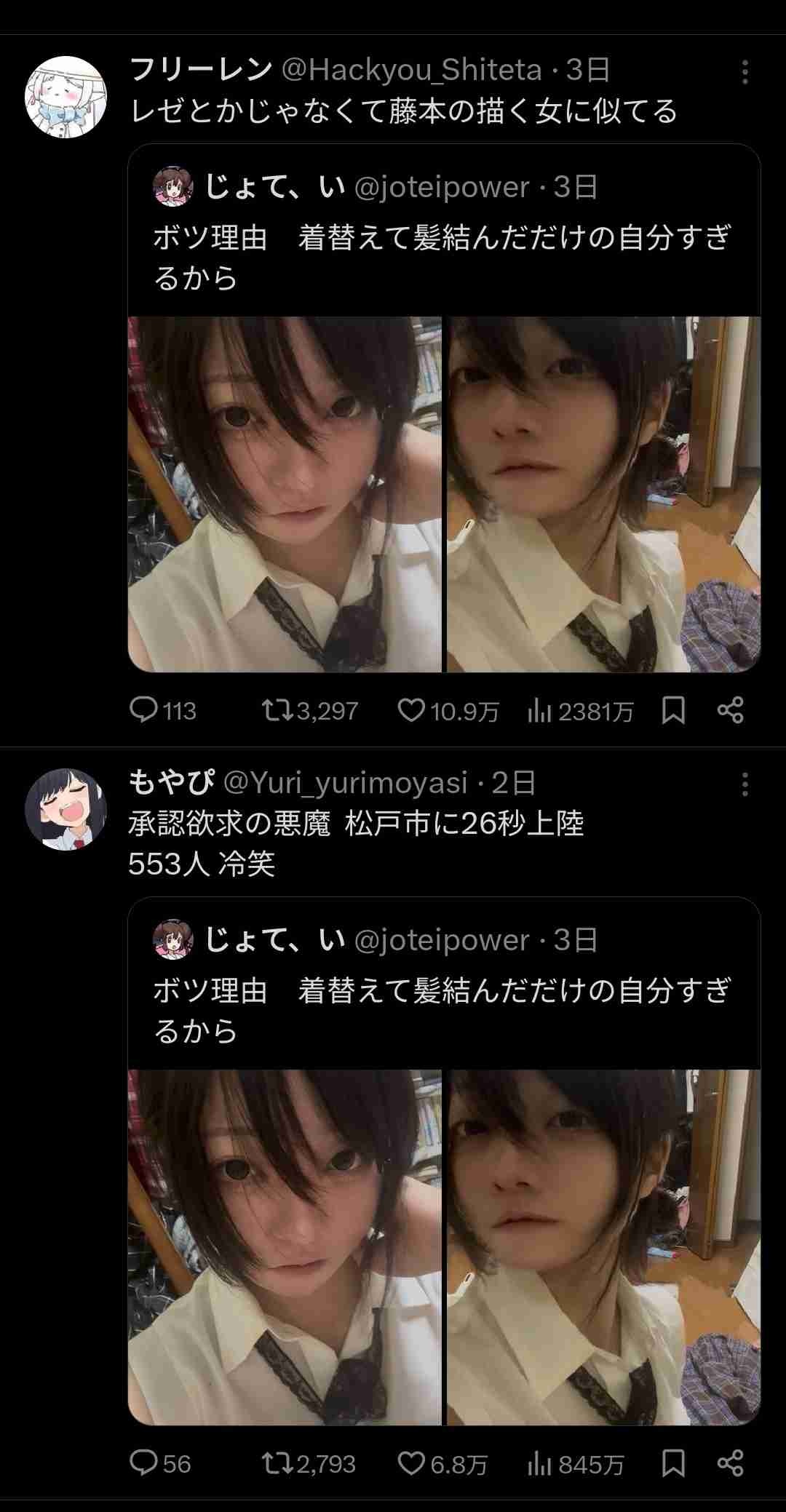Open @Yuri_yurimoyasi username link

click(345, 783)
